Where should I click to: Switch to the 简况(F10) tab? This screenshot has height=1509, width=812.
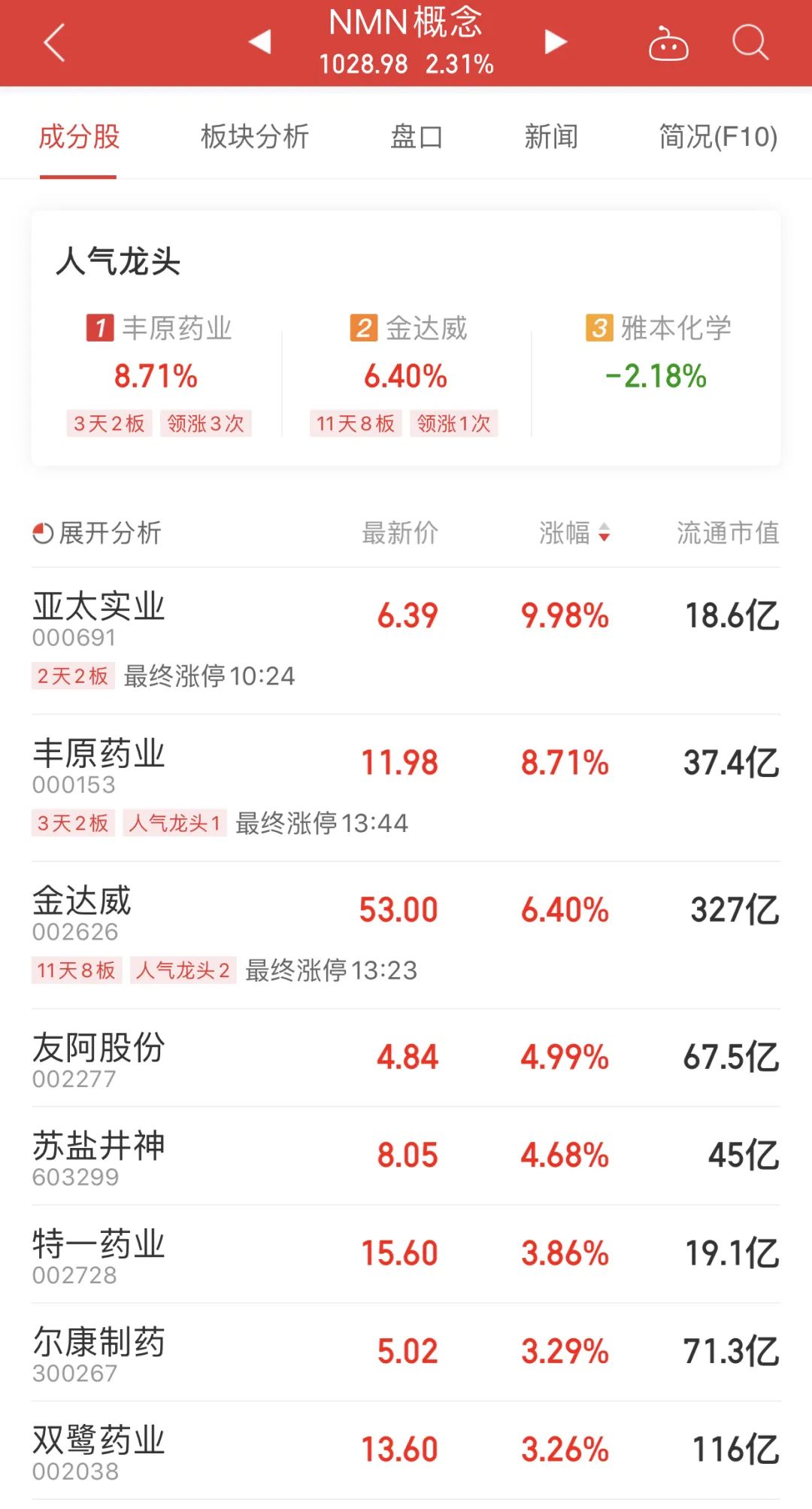[717, 137]
